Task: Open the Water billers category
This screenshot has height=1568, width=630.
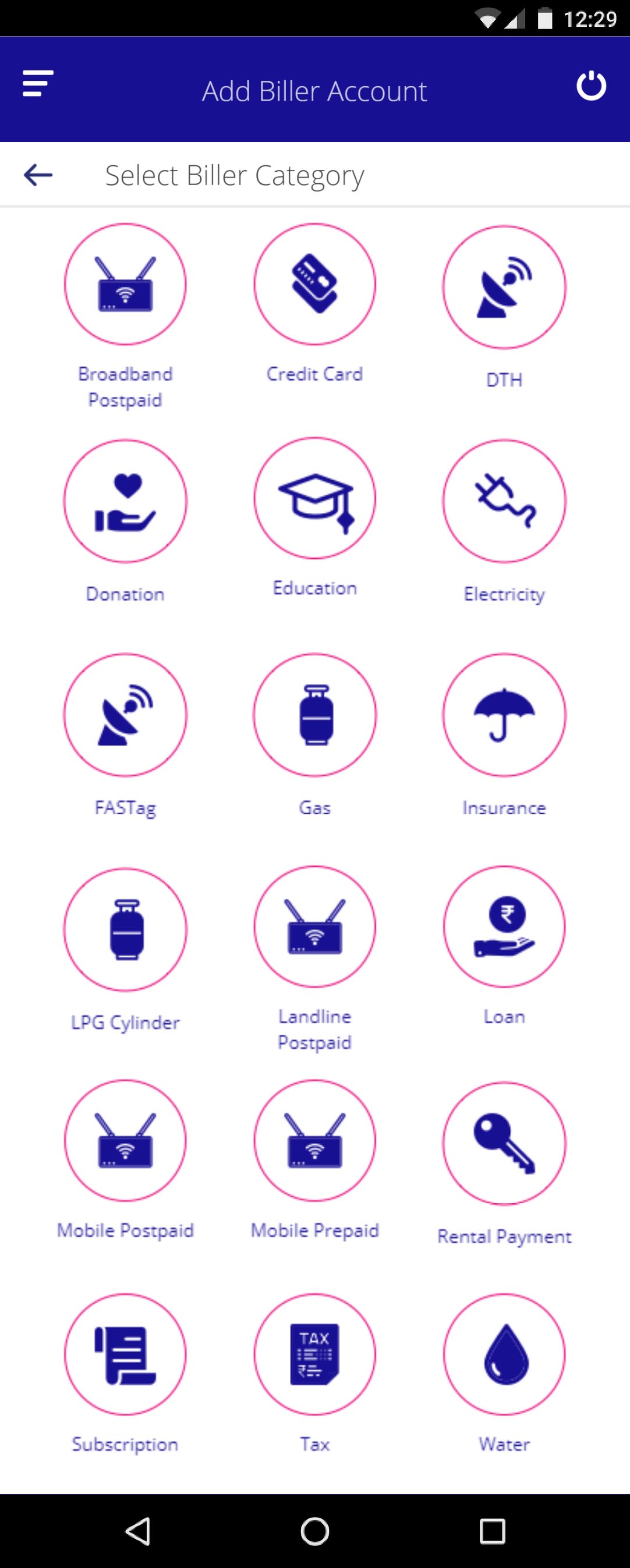Action: pos(504,1355)
